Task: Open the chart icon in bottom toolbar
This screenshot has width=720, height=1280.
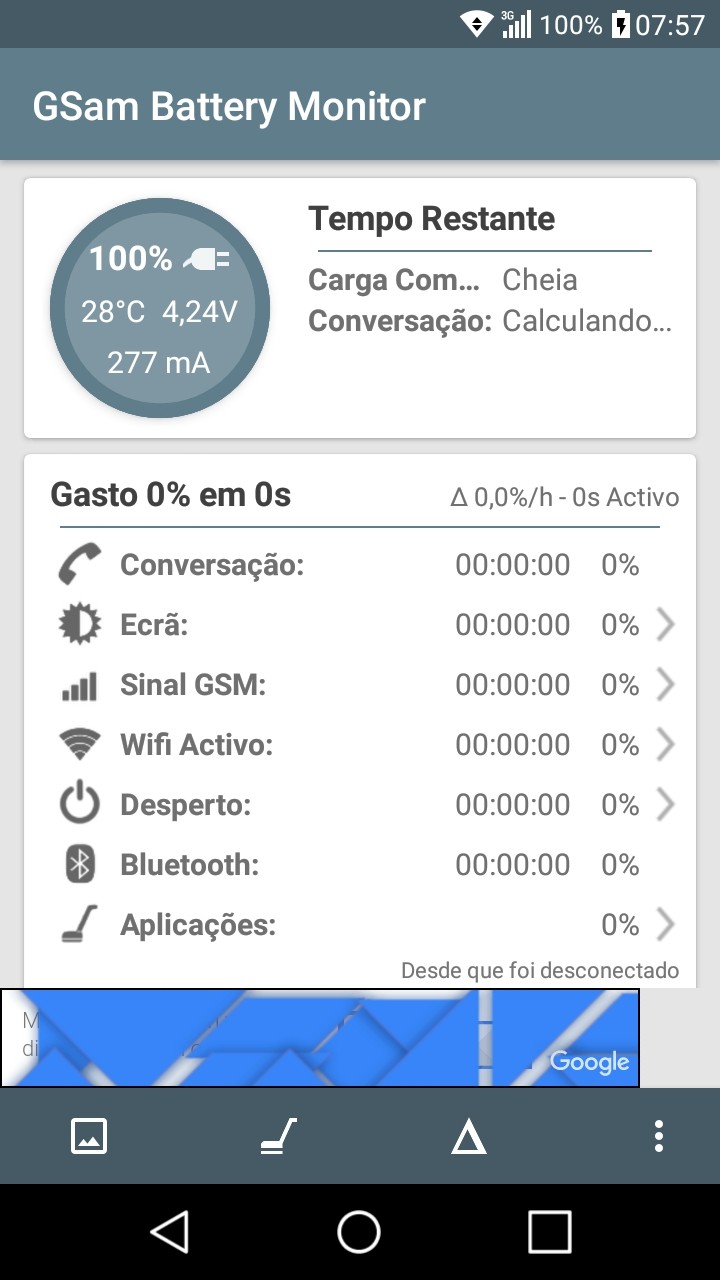Action: tap(89, 1136)
